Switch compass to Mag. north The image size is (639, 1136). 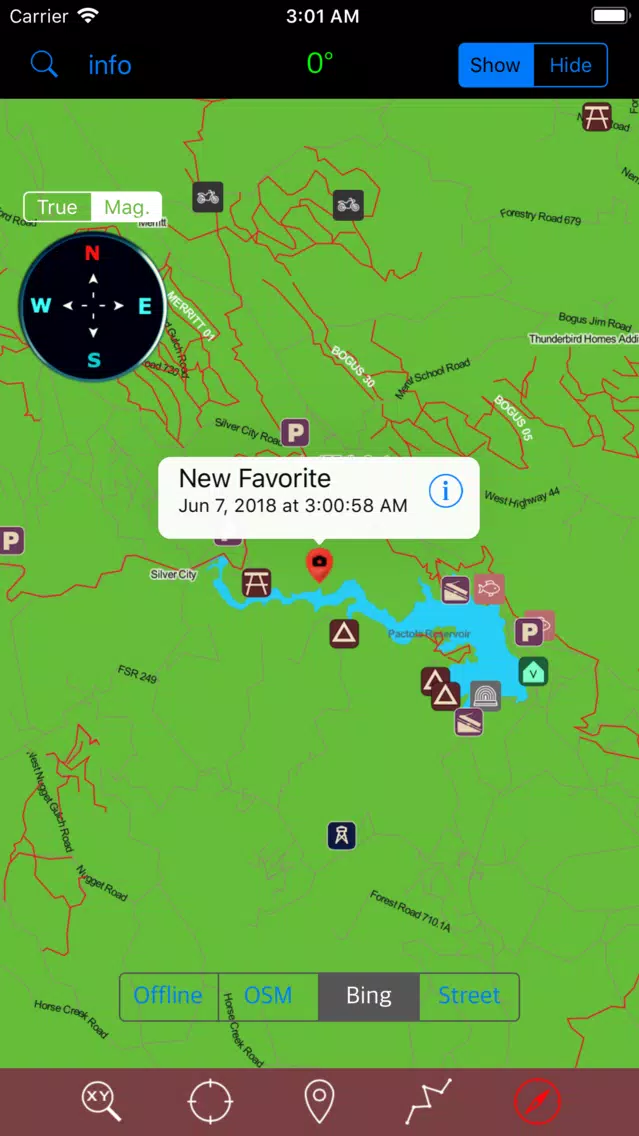(126, 207)
